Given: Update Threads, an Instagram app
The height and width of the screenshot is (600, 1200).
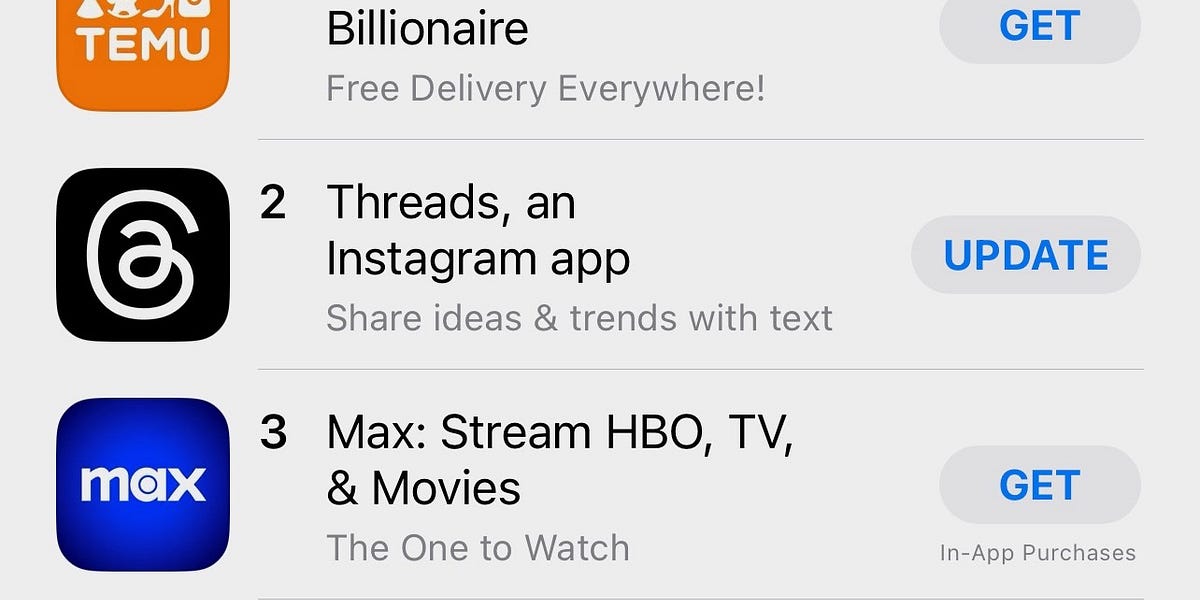Looking at the screenshot, I should pyautogui.click(x=1025, y=255).
